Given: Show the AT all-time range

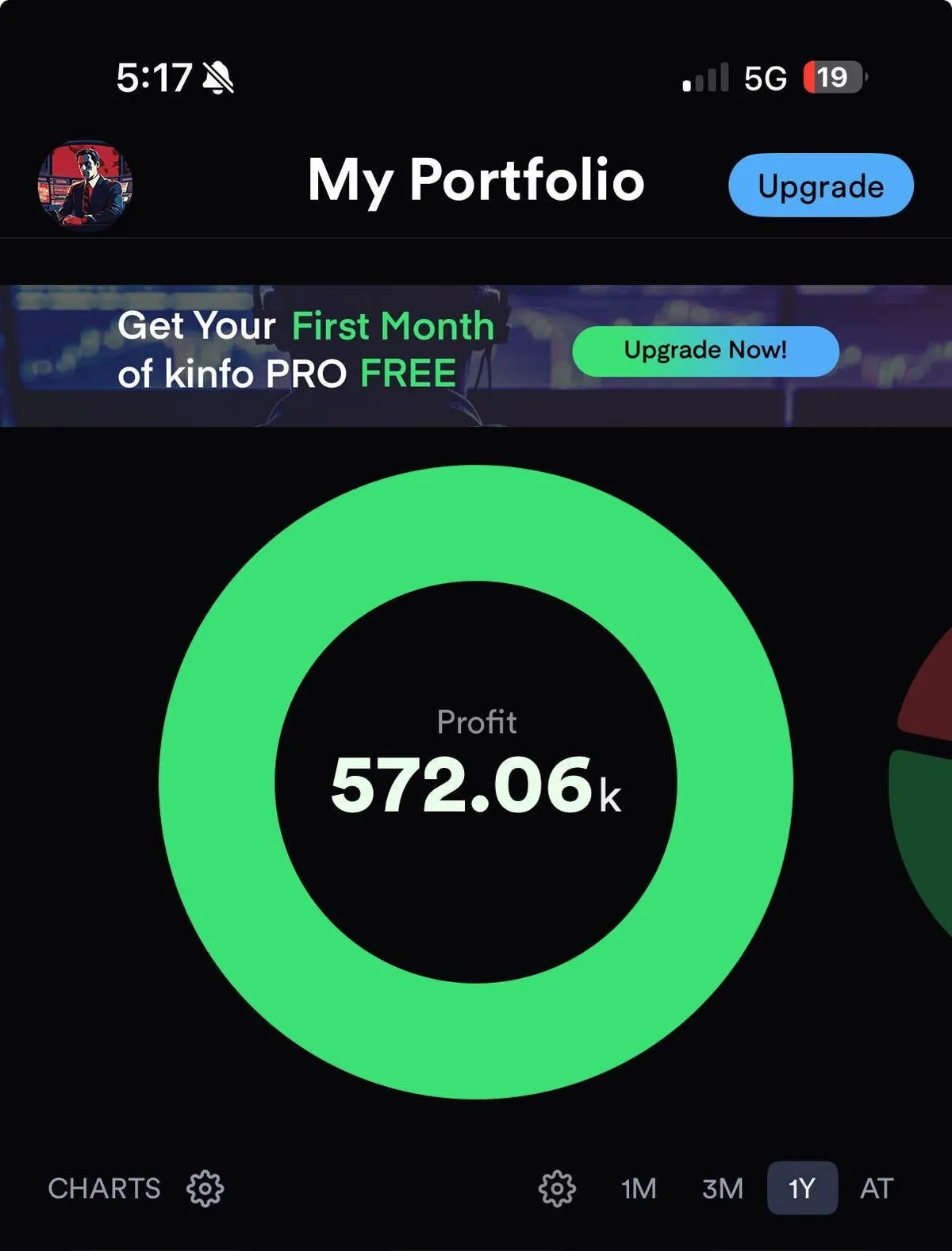Looking at the screenshot, I should click(x=877, y=1188).
